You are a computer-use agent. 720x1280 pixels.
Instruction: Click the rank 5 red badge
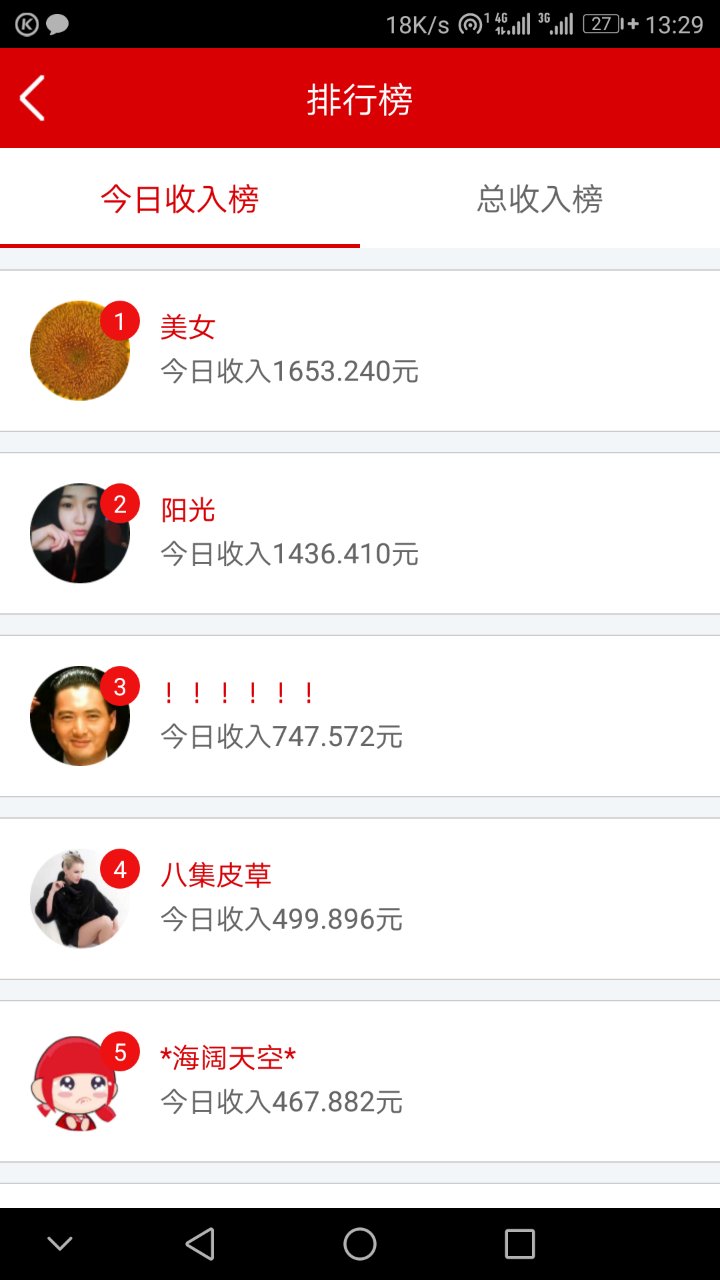click(x=121, y=1051)
